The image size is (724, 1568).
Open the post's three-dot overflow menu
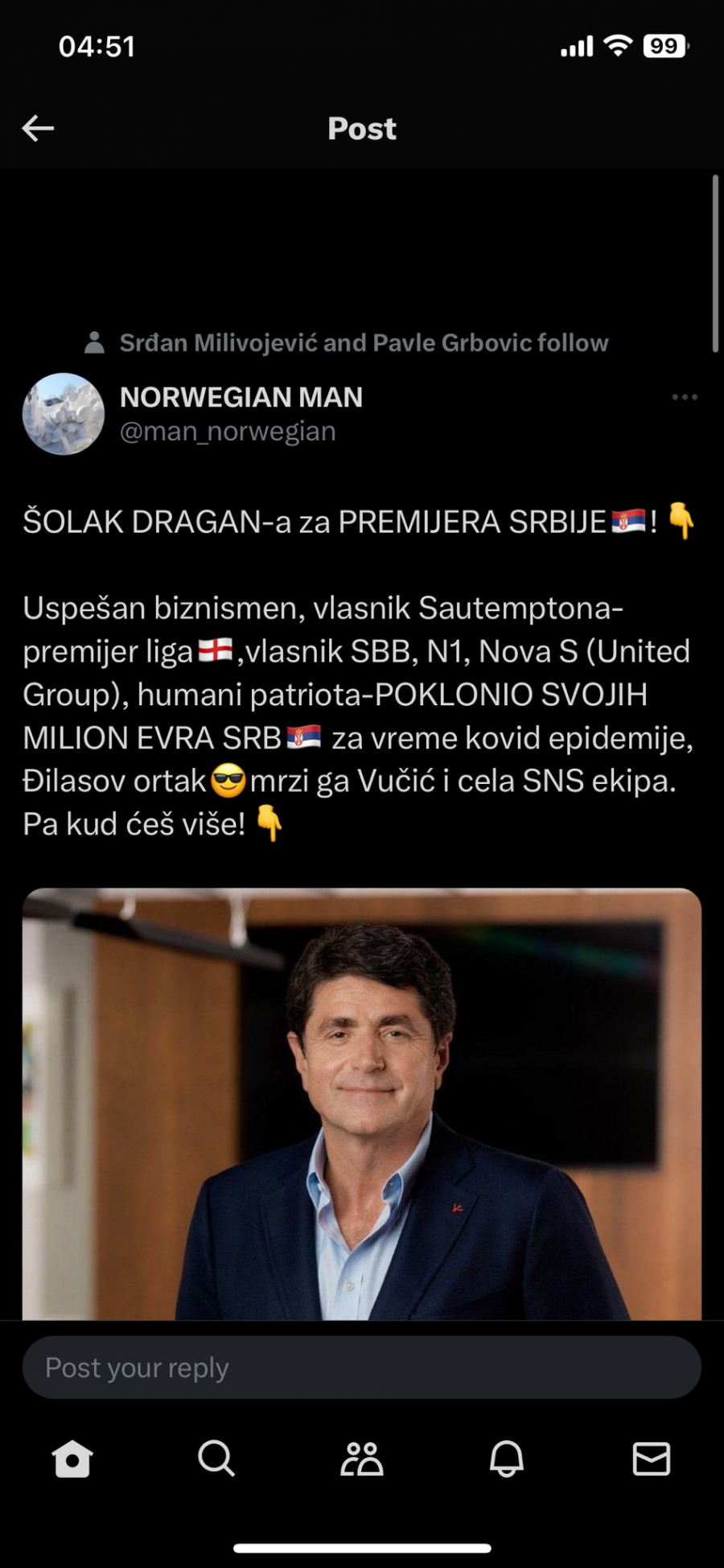pyautogui.click(x=685, y=397)
